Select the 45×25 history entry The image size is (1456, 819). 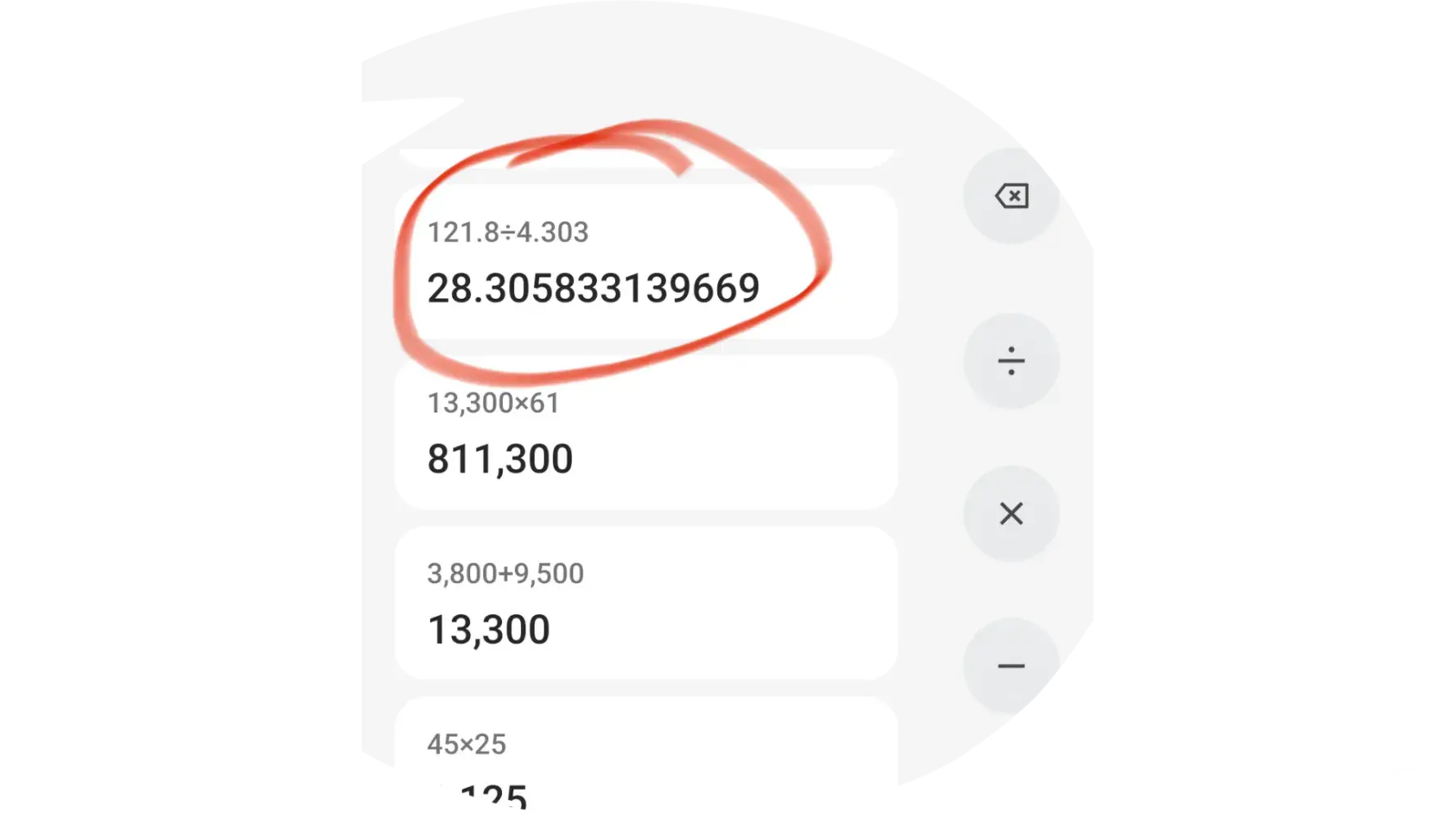pyautogui.click(x=645, y=758)
